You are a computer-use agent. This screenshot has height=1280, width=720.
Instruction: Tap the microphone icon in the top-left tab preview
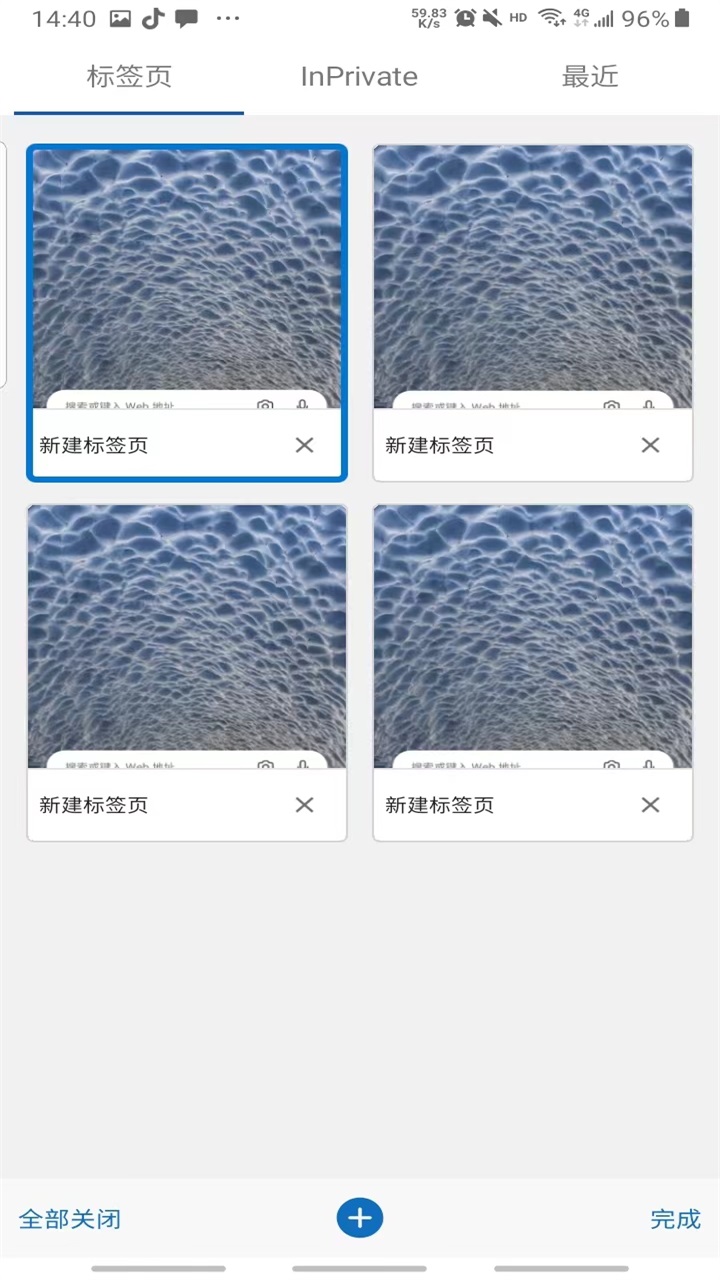tap(302, 406)
